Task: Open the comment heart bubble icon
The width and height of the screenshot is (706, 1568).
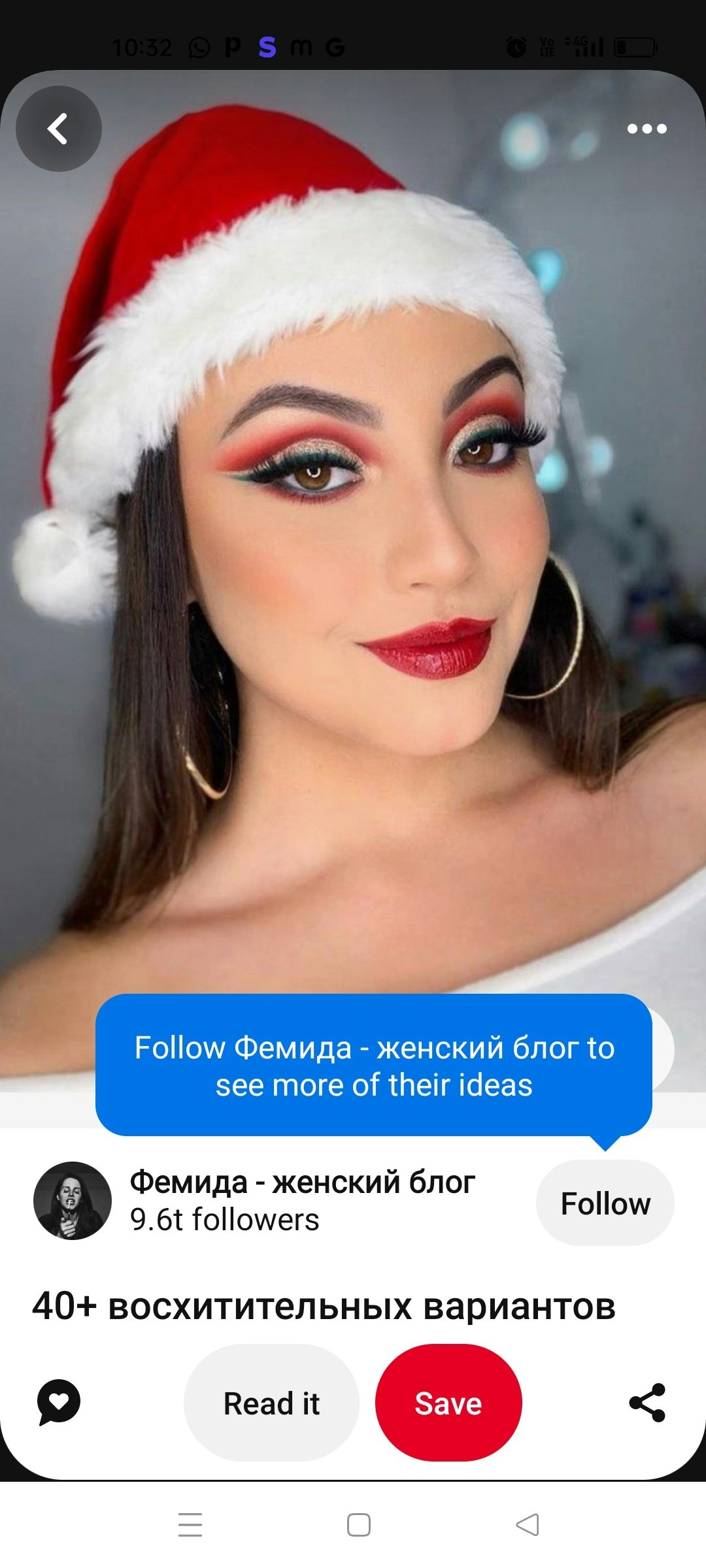Action: 59,1402
